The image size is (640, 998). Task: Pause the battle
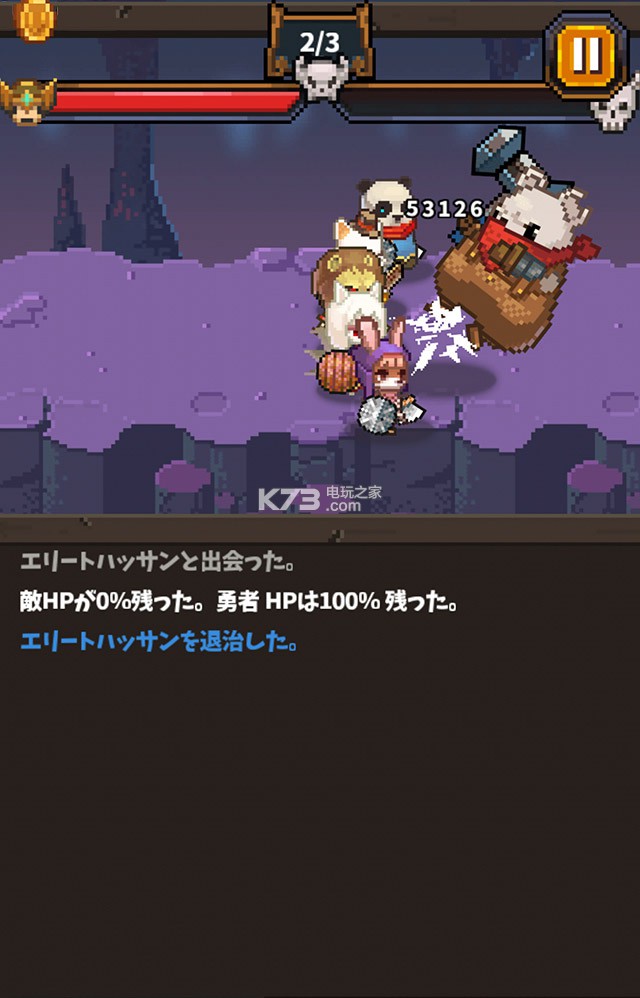click(585, 53)
